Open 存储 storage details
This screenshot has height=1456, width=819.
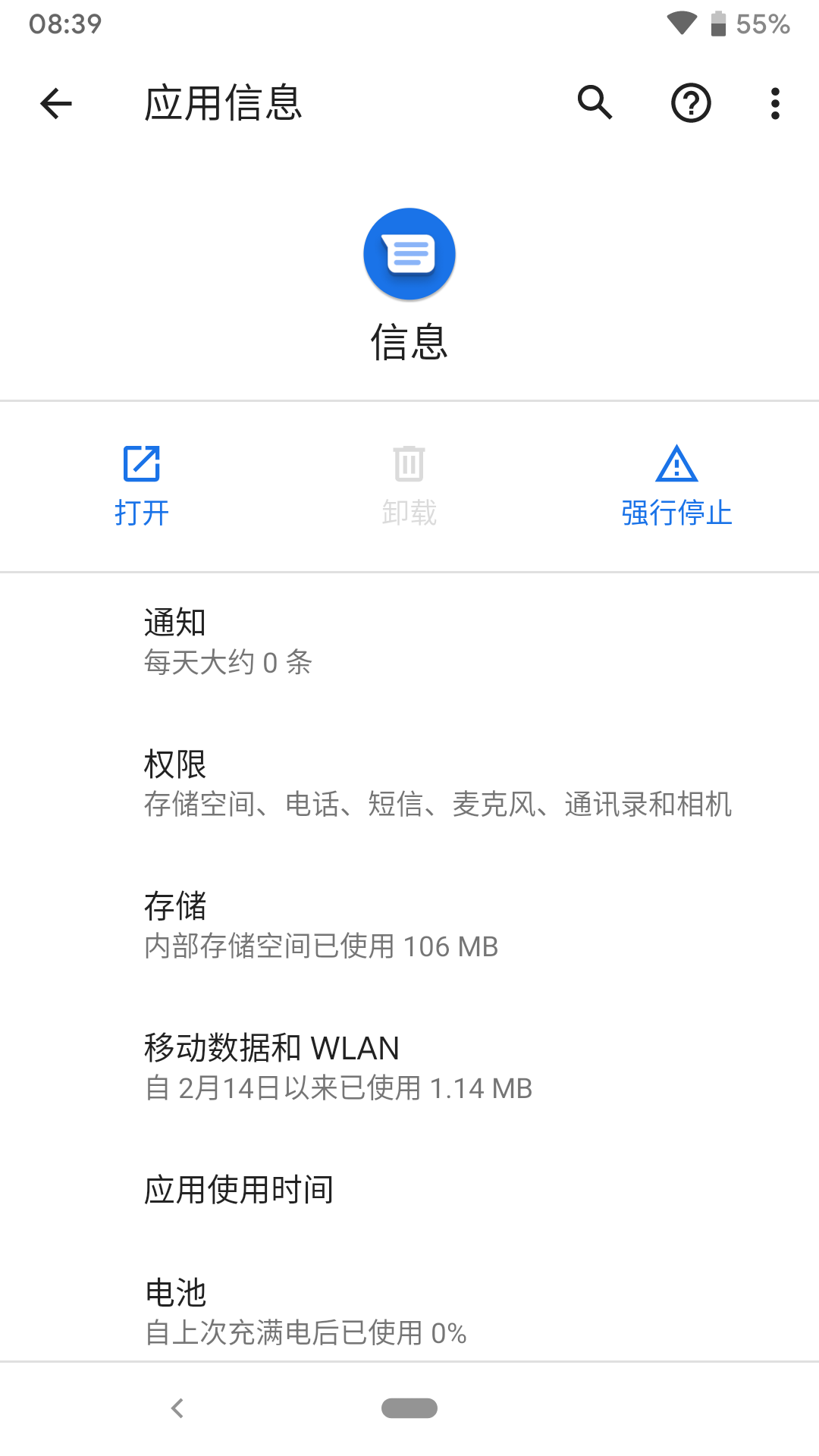point(409,924)
